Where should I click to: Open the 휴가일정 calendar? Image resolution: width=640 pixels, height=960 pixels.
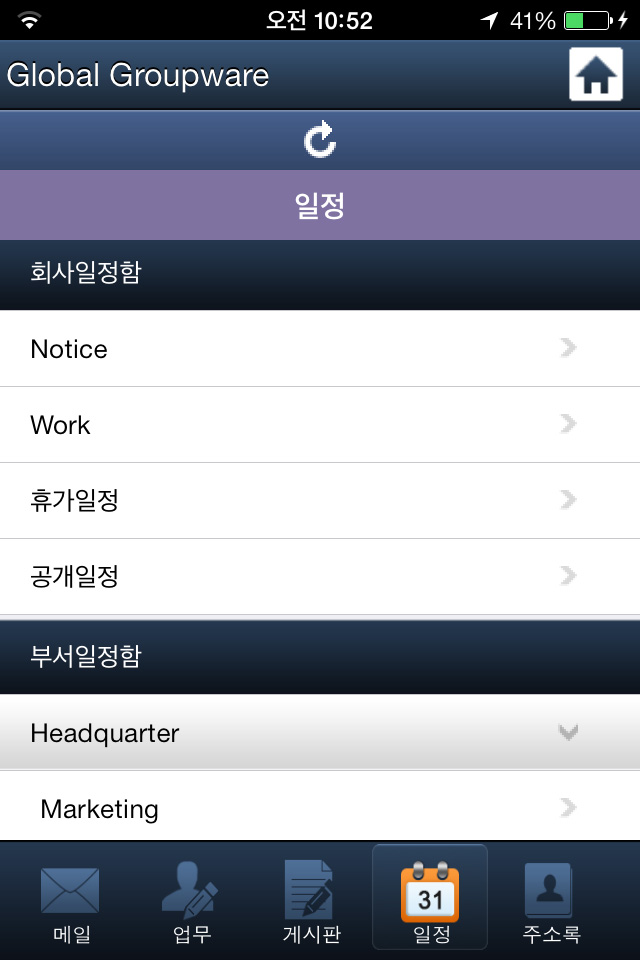pos(320,500)
